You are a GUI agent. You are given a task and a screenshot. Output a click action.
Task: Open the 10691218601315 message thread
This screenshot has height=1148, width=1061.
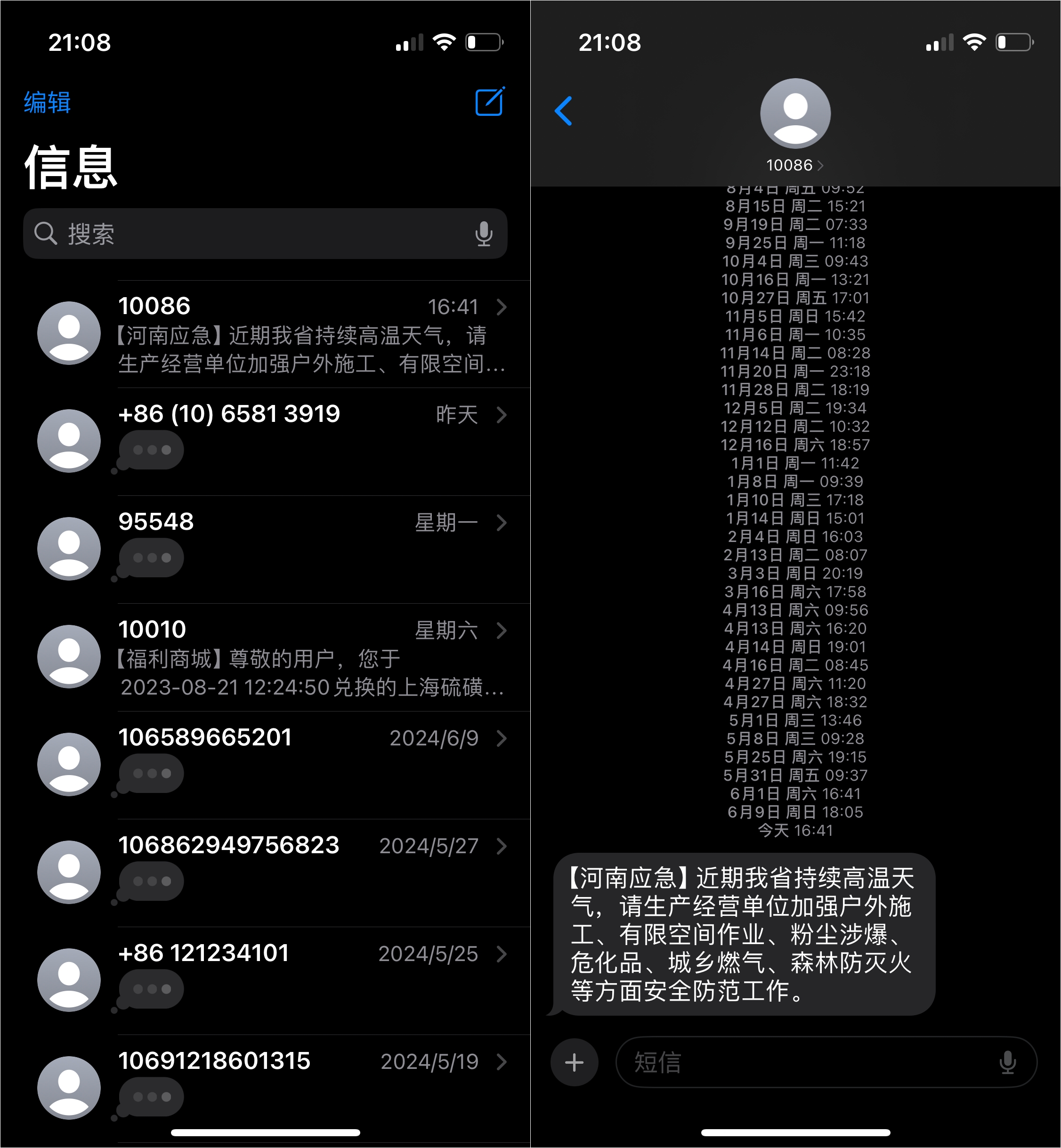310,1088
